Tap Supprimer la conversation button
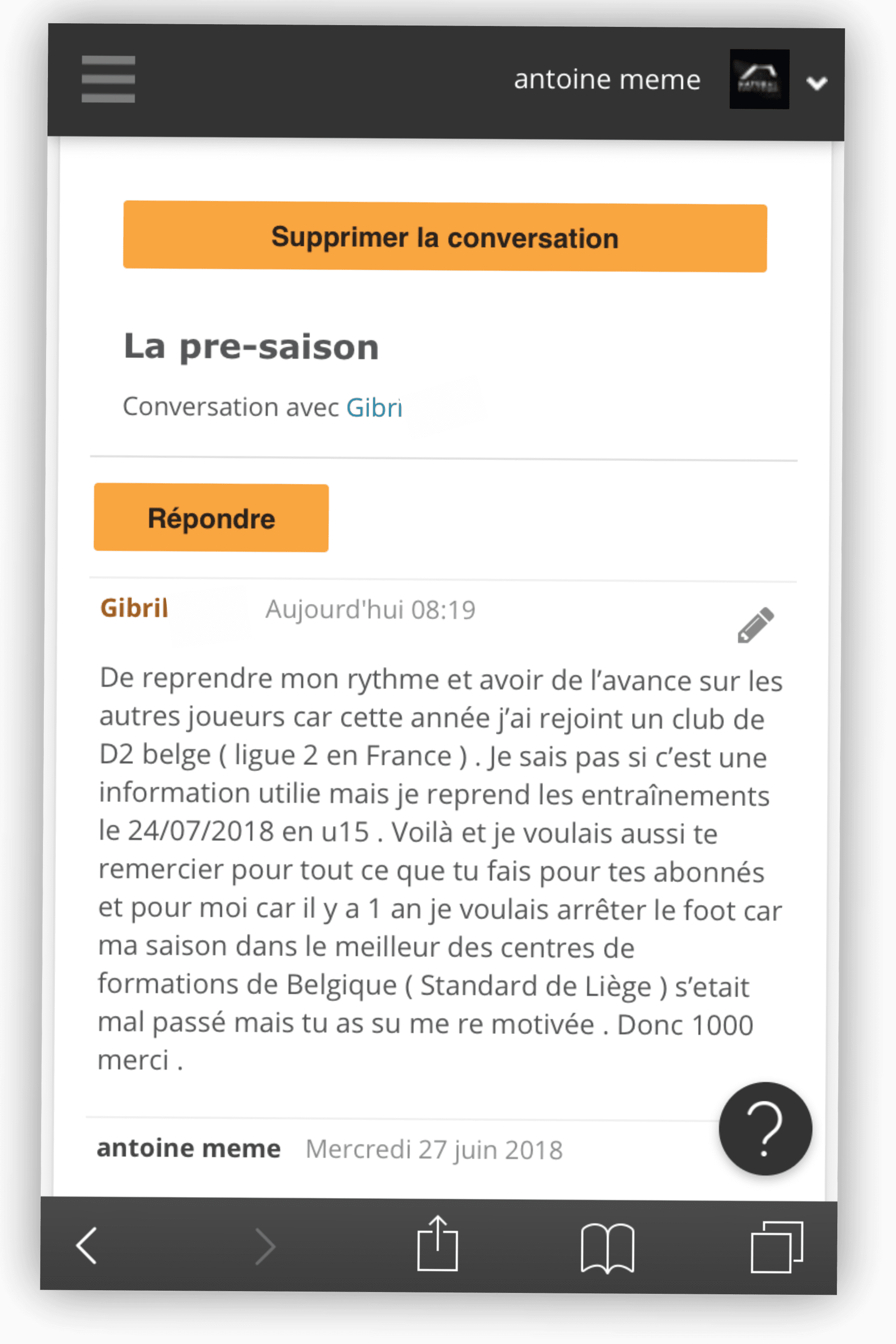This screenshot has height=1344, width=896. tap(444, 237)
